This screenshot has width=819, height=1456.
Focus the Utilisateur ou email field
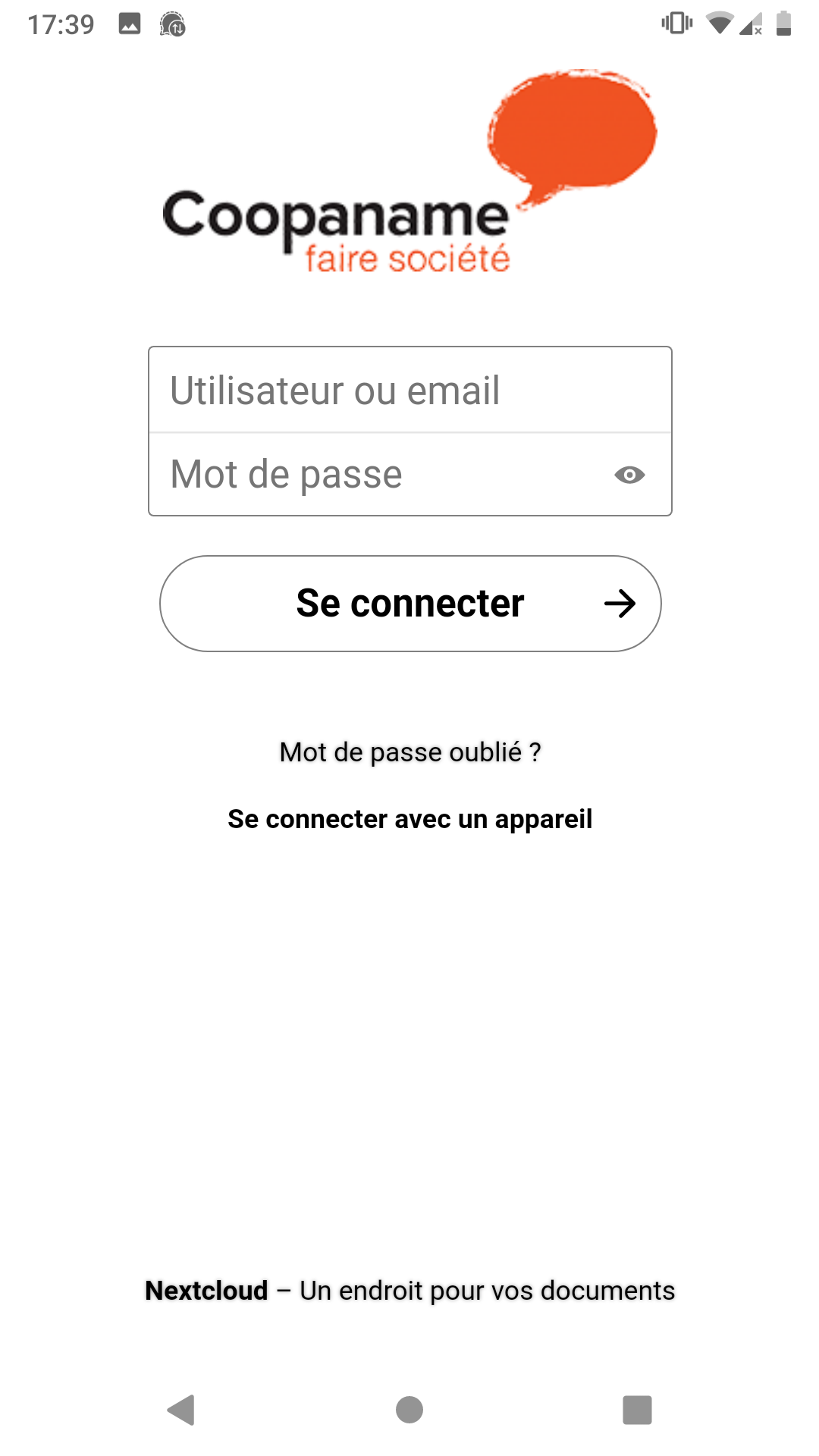[x=409, y=391]
